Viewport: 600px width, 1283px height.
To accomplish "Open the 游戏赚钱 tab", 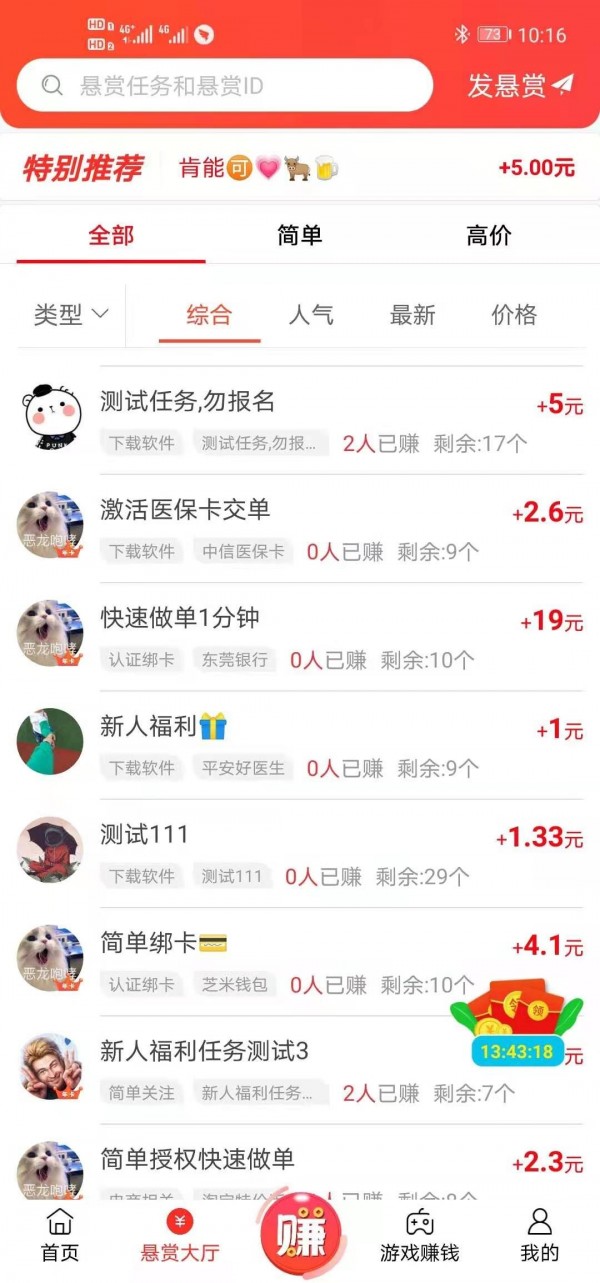I will pyautogui.click(x=420, y=1236).
